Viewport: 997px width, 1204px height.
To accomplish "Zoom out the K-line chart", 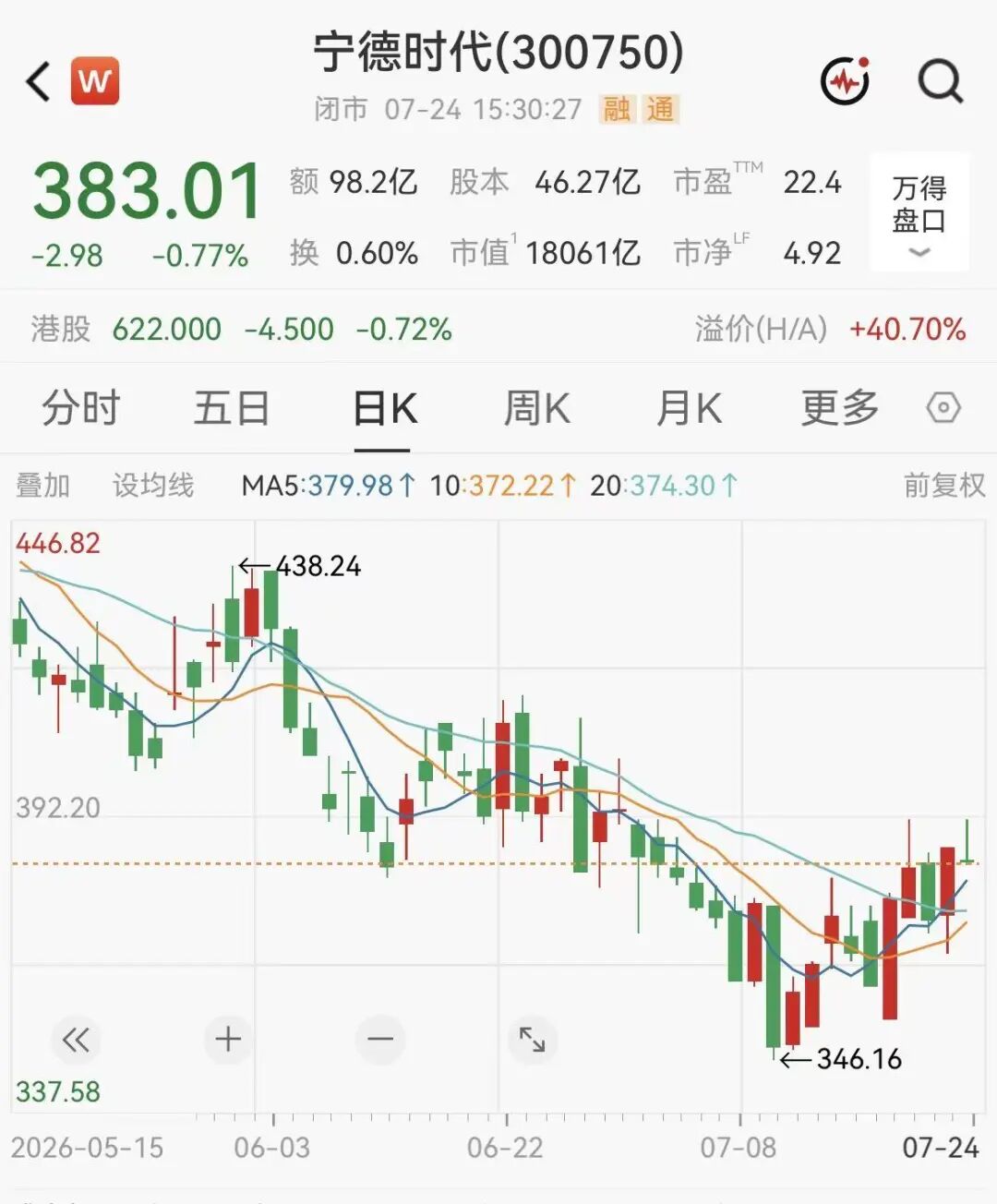I will [380, 1041].
